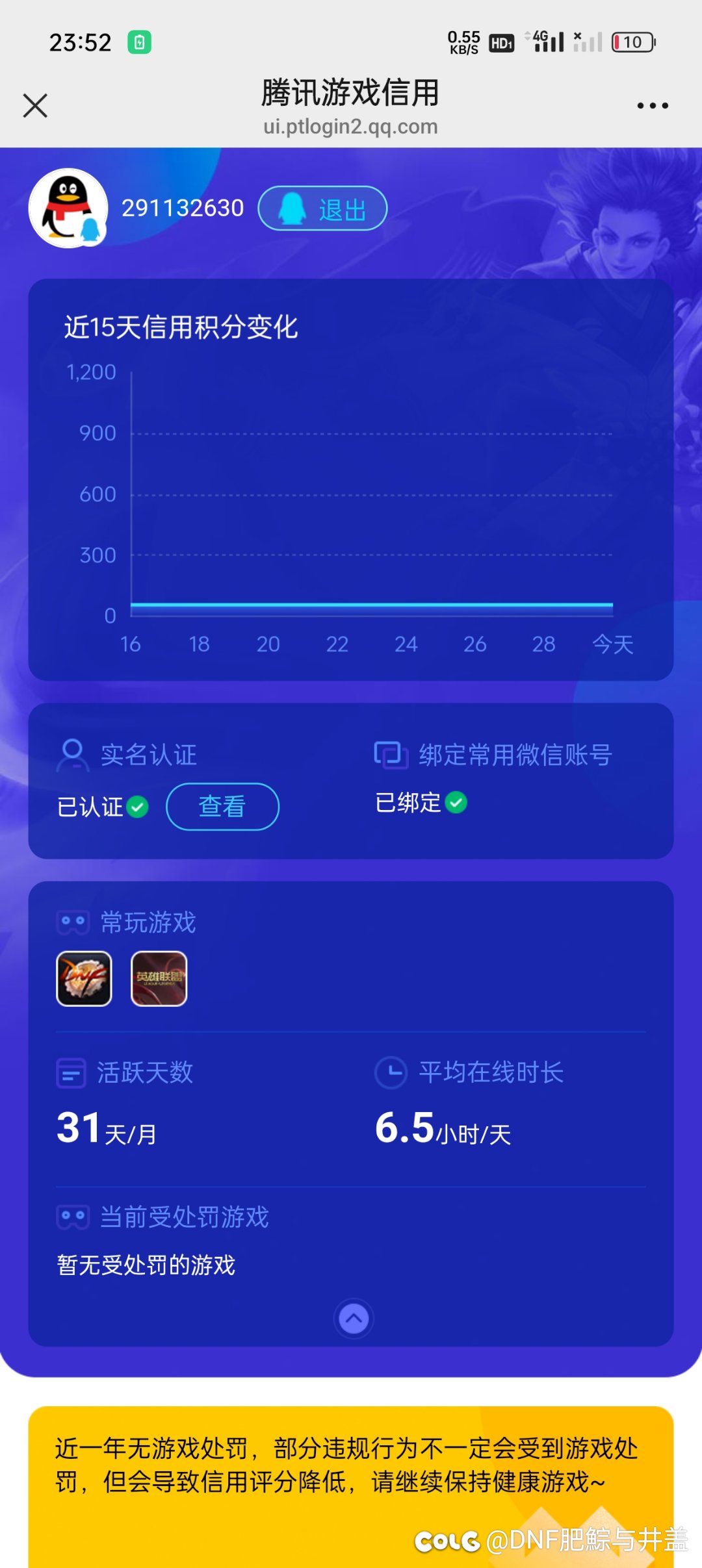Viewport: 702px width, 1568px height.
Task: Select the list icon next to 活跃天数
Action: coord(71,1073)
